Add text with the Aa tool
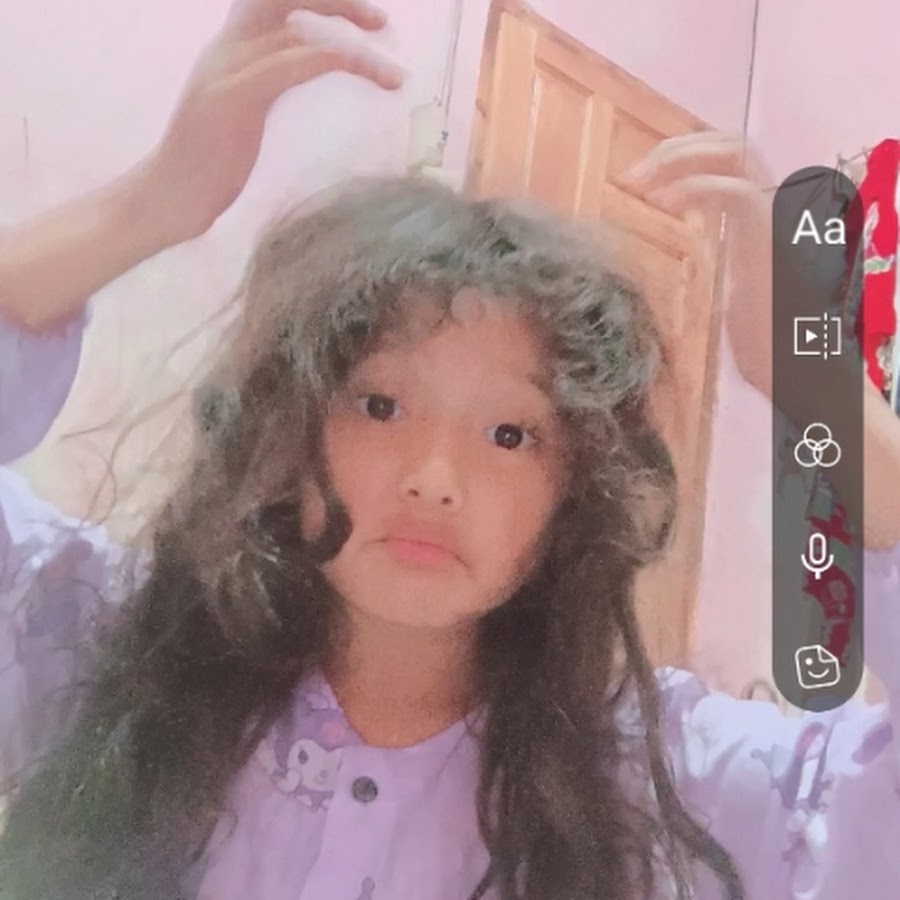900x900 pixels. (x=818, y=229)
